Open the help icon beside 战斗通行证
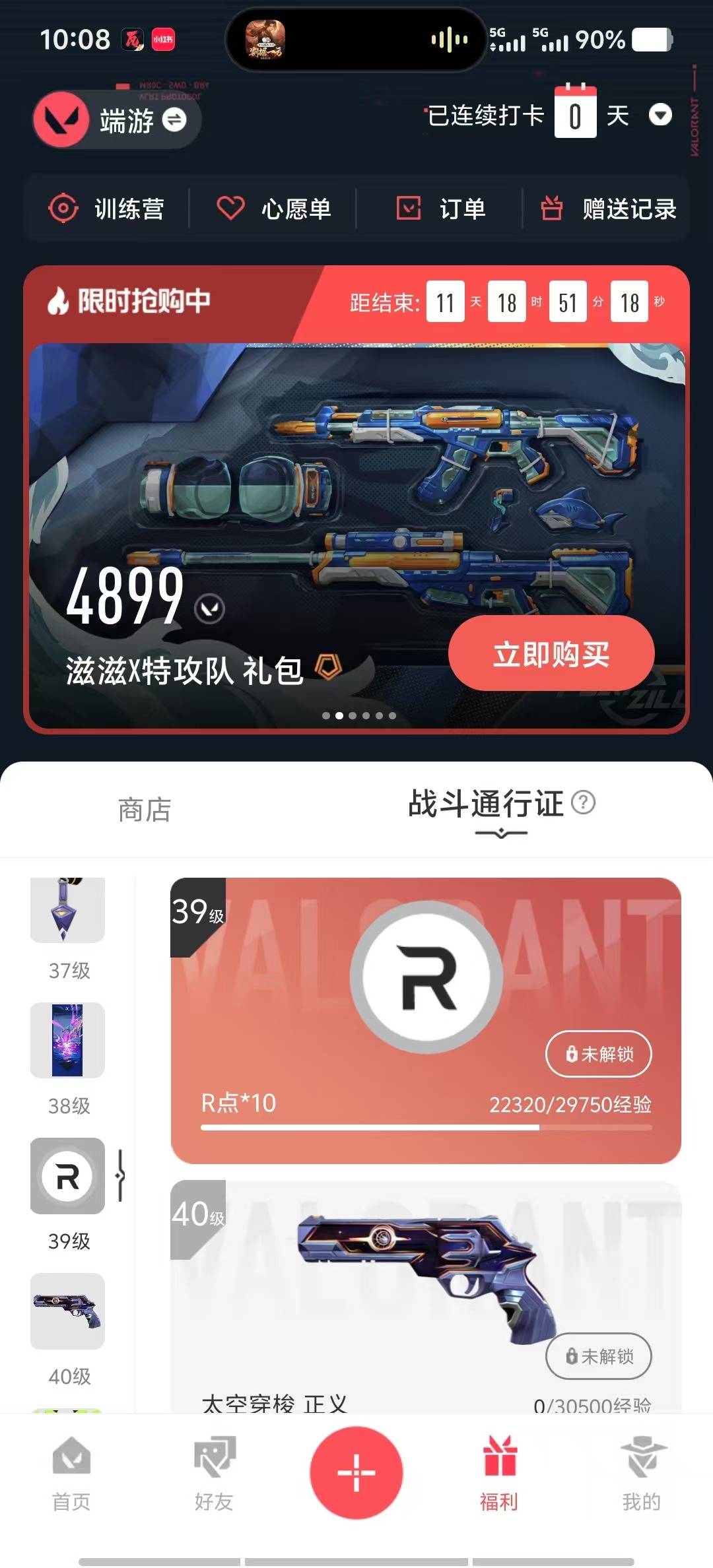The height and width of the screenshot is (1568, 713). (583, 802)
